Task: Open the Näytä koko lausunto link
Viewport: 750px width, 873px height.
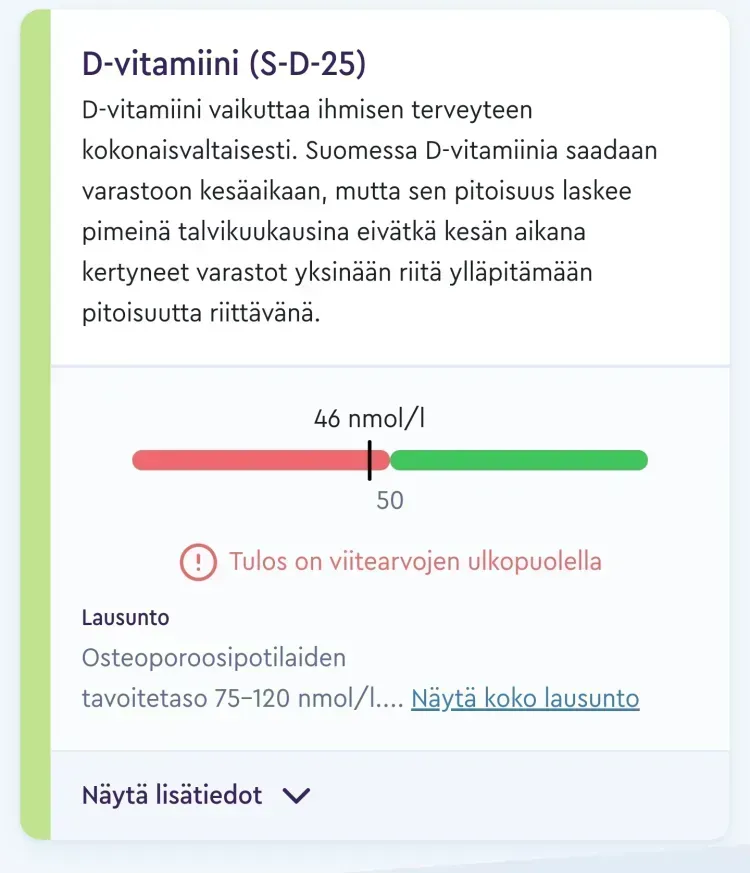Action: [x=525, y=698]
